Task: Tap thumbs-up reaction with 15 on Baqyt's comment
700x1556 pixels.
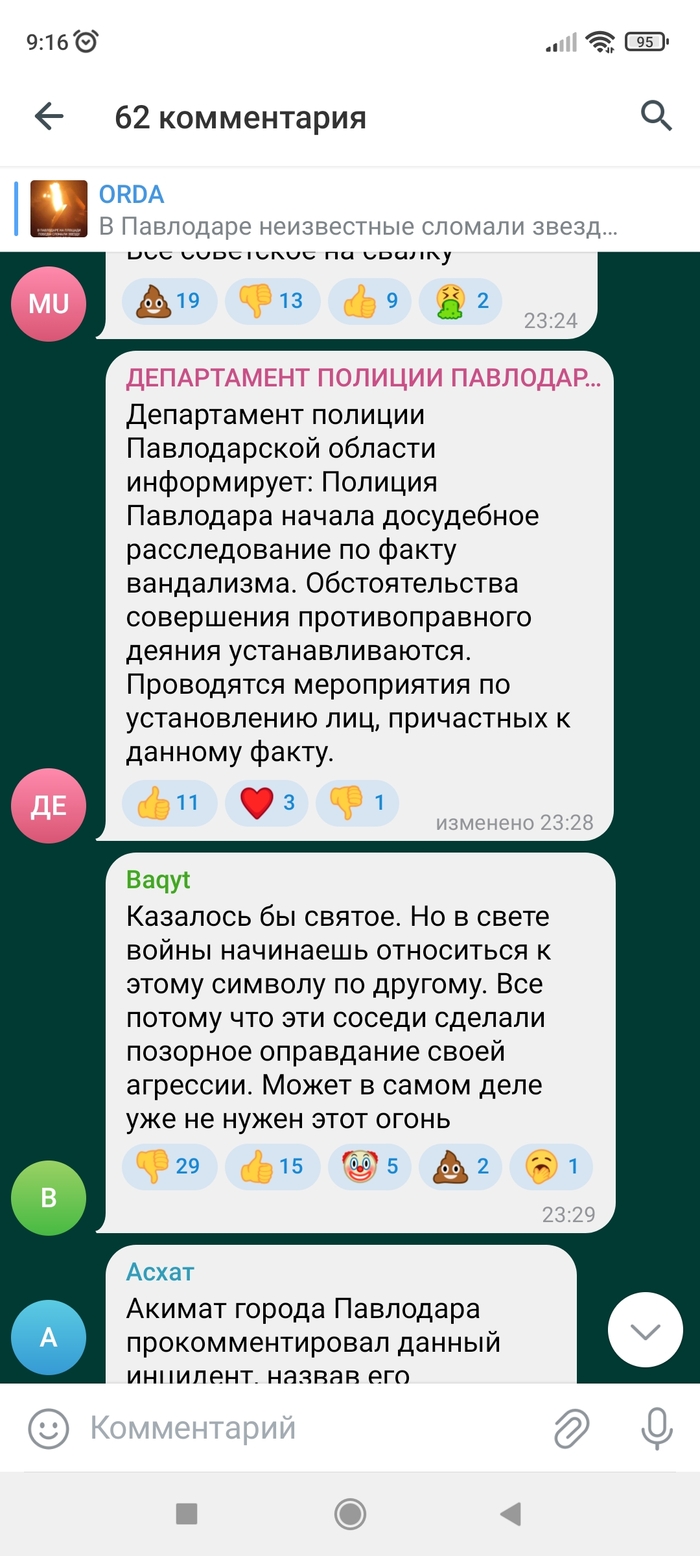Action: pyautogui.click(x=272, y=1166)
